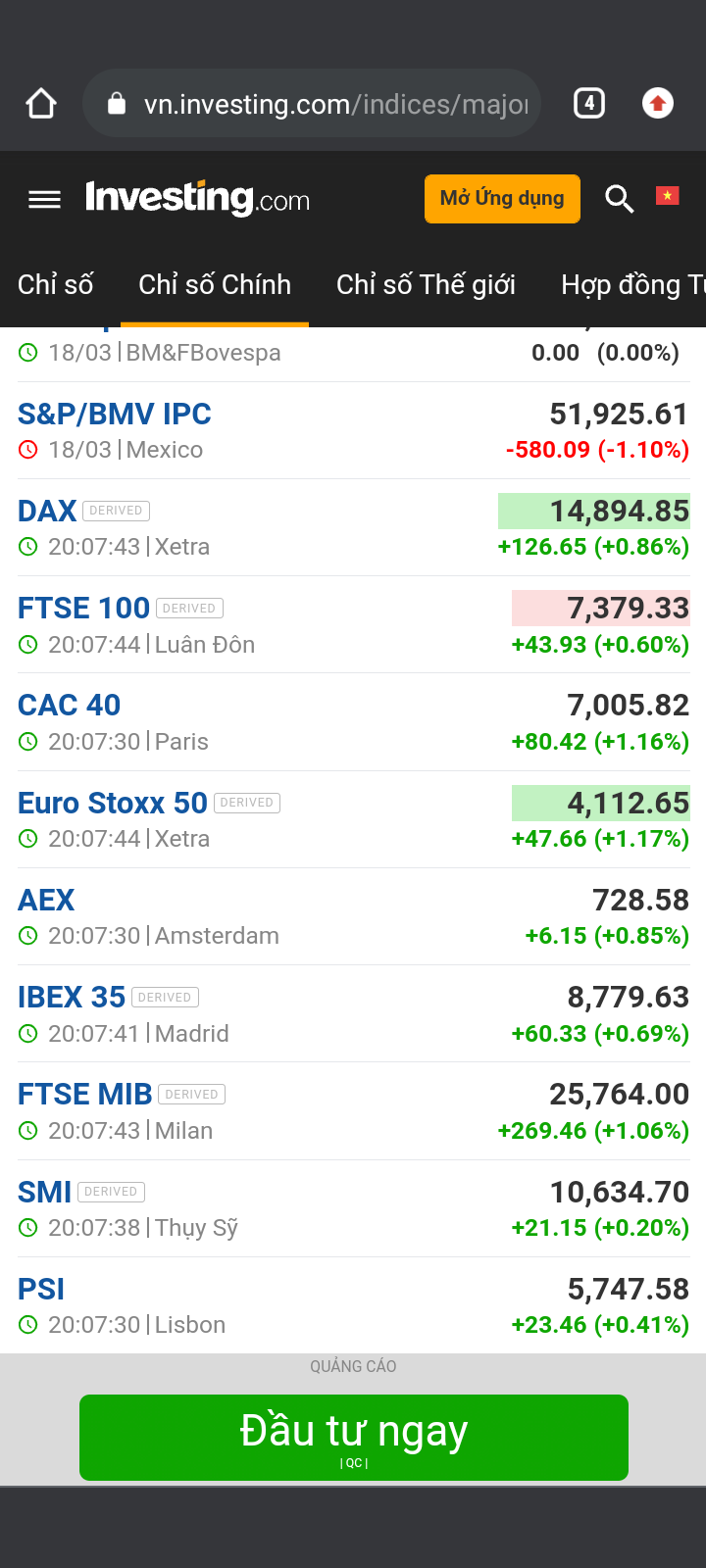Switch to the Chỉ số Thế giới tab
Screen dimensions: 706x1568
pyautogui.click(x=426, y=285)
